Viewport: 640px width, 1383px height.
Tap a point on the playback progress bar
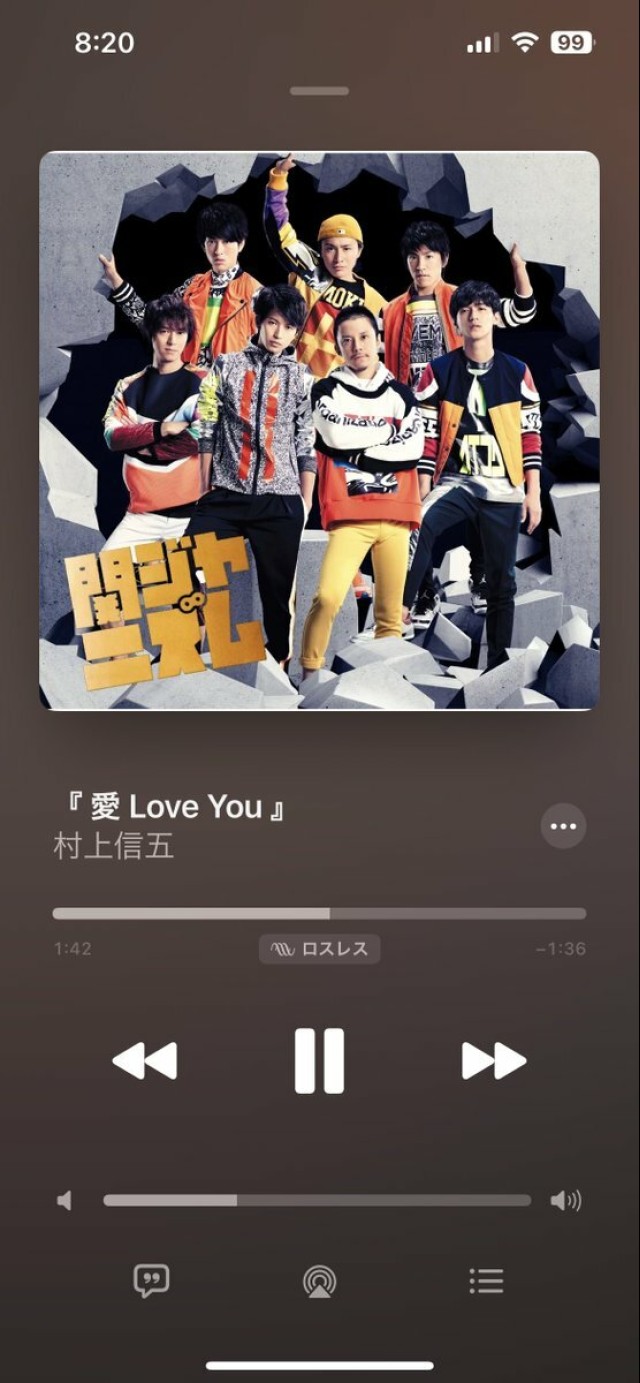click(x=400, y=913)
